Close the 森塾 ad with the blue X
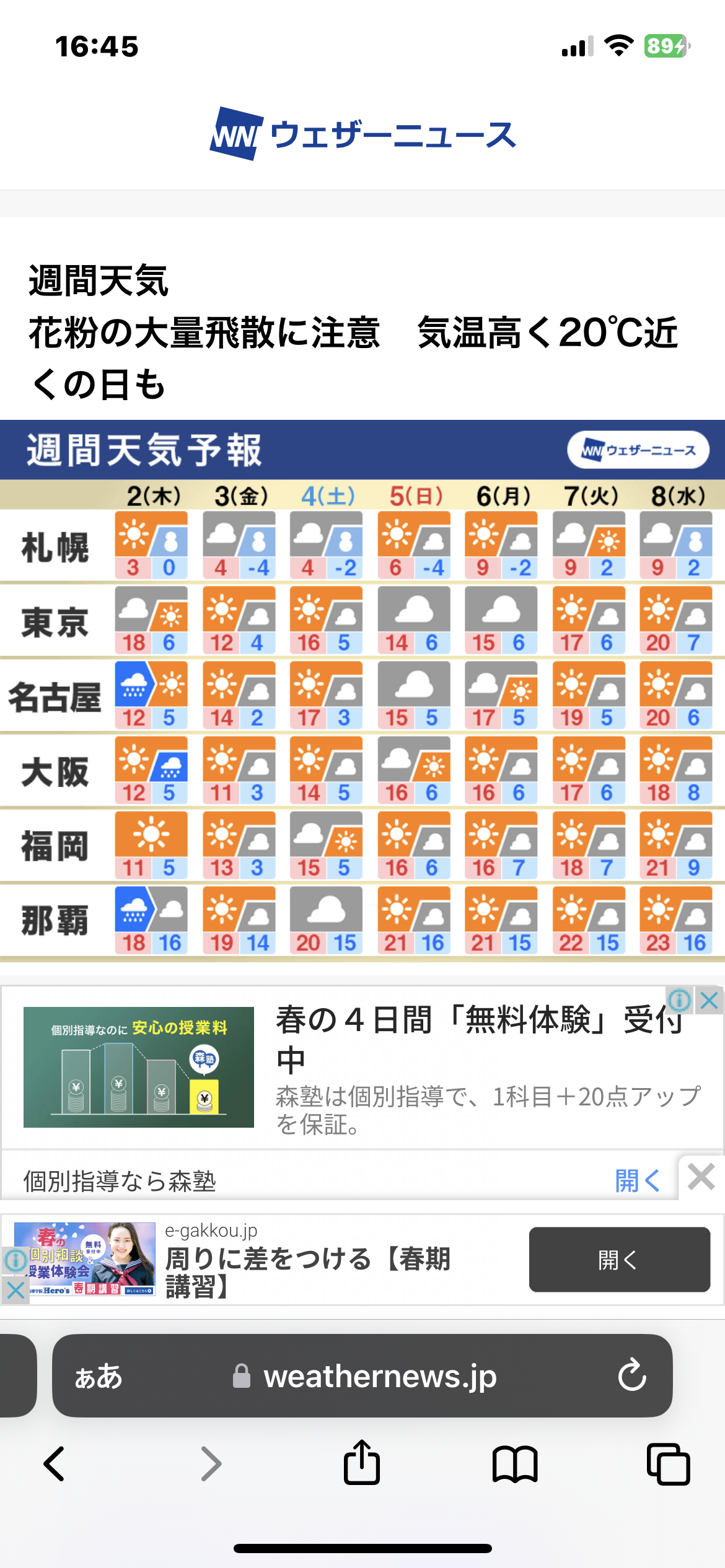Viewport: 725px width, 1568px height. (x=710, y=1000)
